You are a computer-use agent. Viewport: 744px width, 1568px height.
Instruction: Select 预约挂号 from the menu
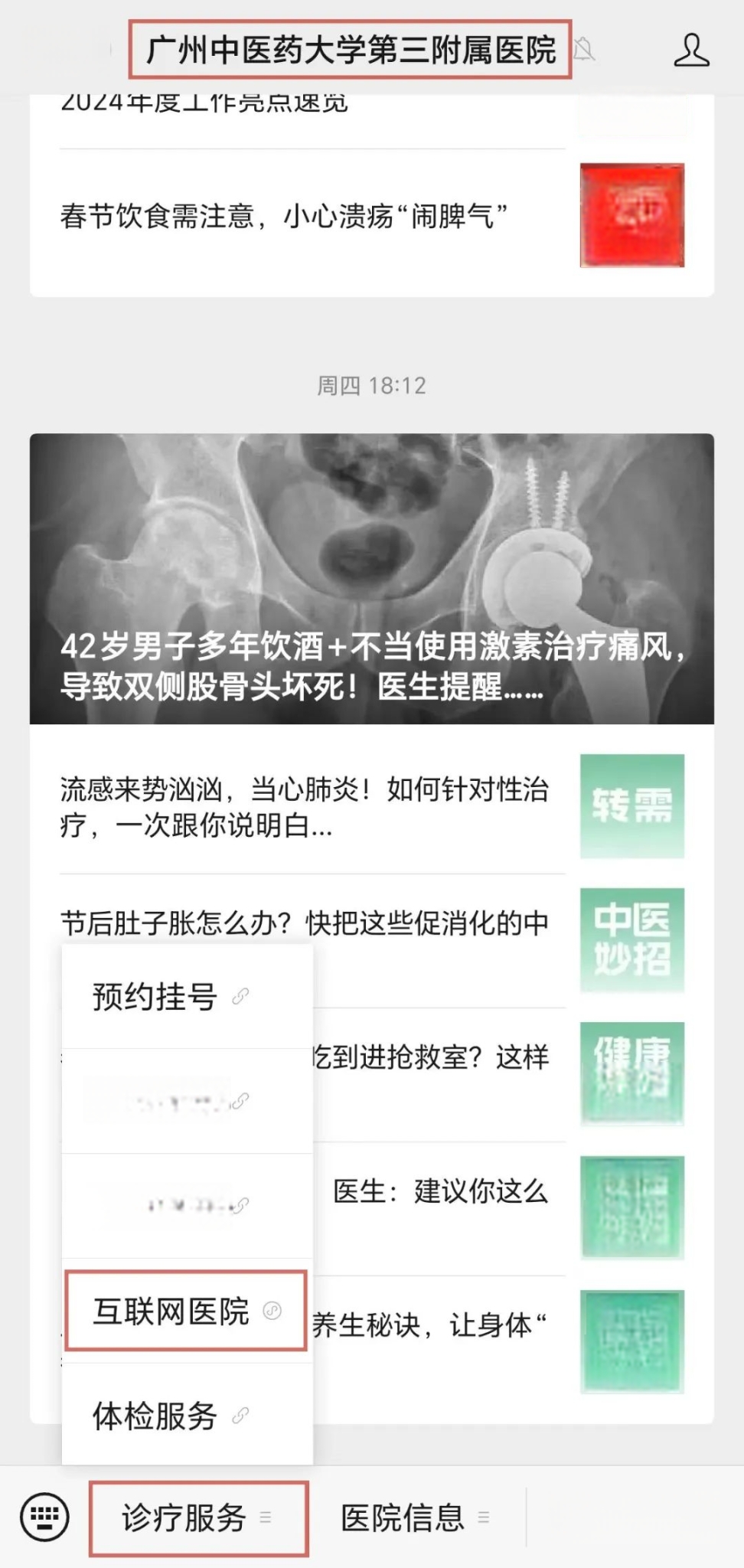point(170,997)
